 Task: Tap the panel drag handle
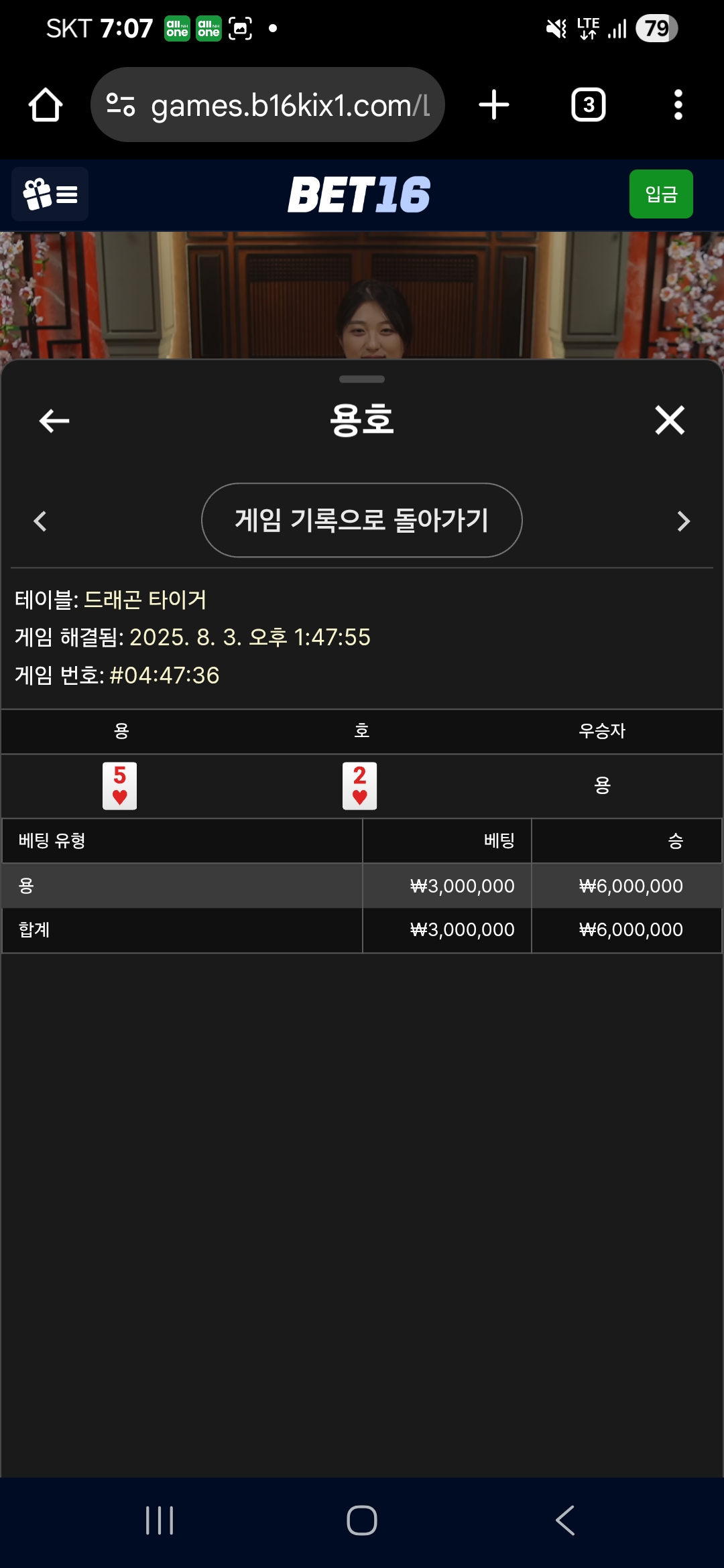point(362,379)
